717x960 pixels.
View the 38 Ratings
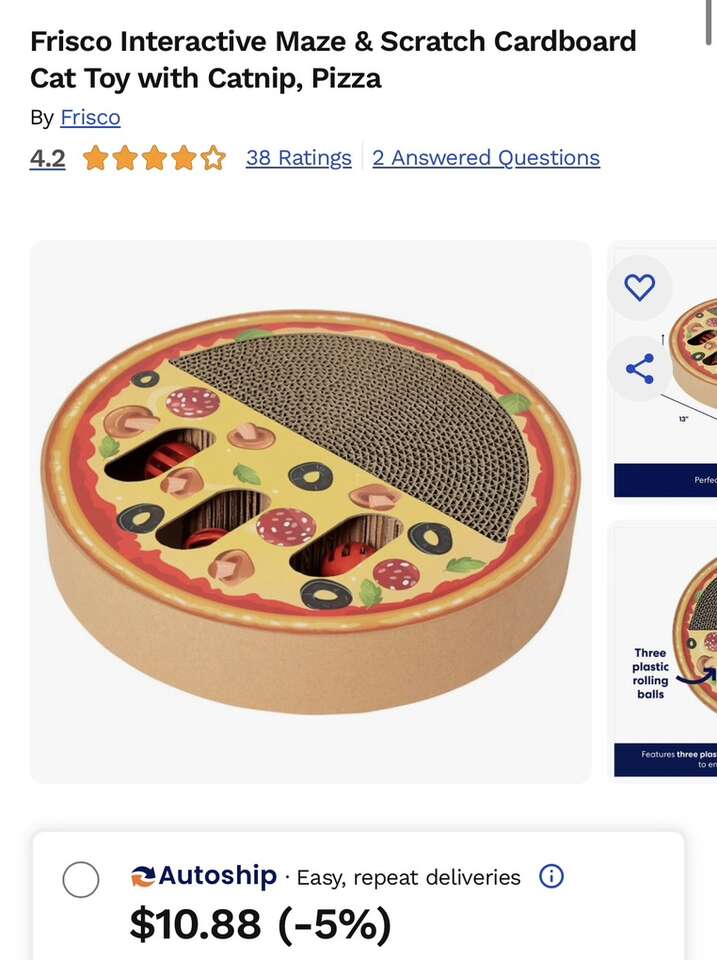click(298, 158)
